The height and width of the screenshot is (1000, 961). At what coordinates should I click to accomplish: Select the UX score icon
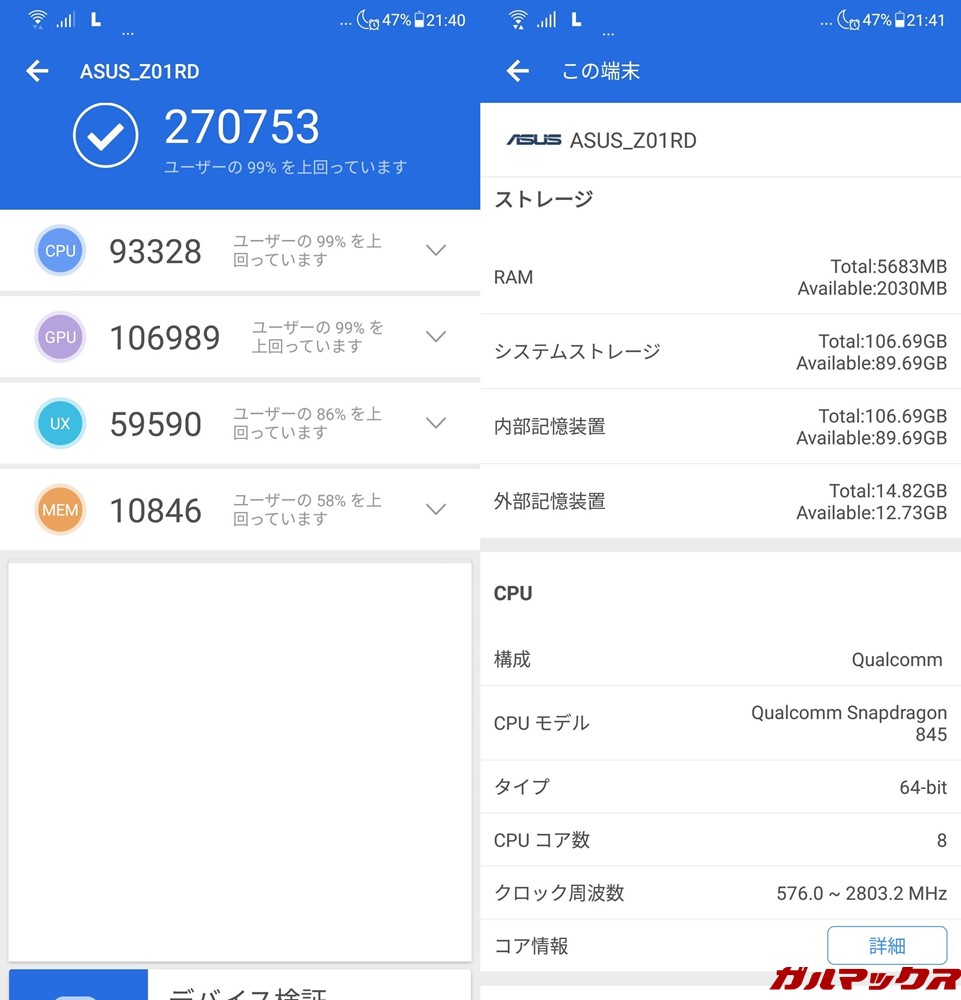60,424
